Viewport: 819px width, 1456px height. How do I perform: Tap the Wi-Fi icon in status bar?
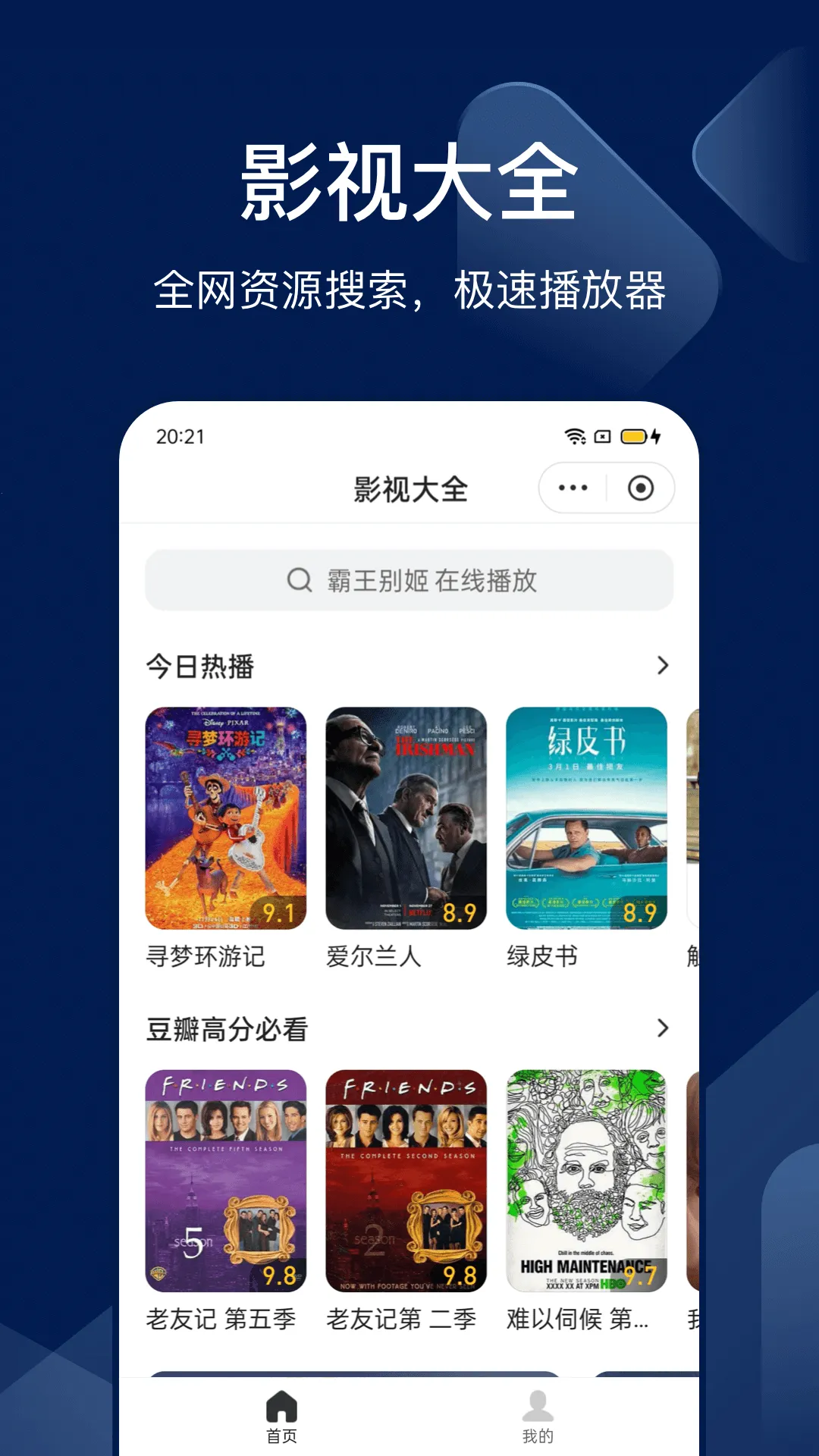pyautogui.click(x=574, y=435)
